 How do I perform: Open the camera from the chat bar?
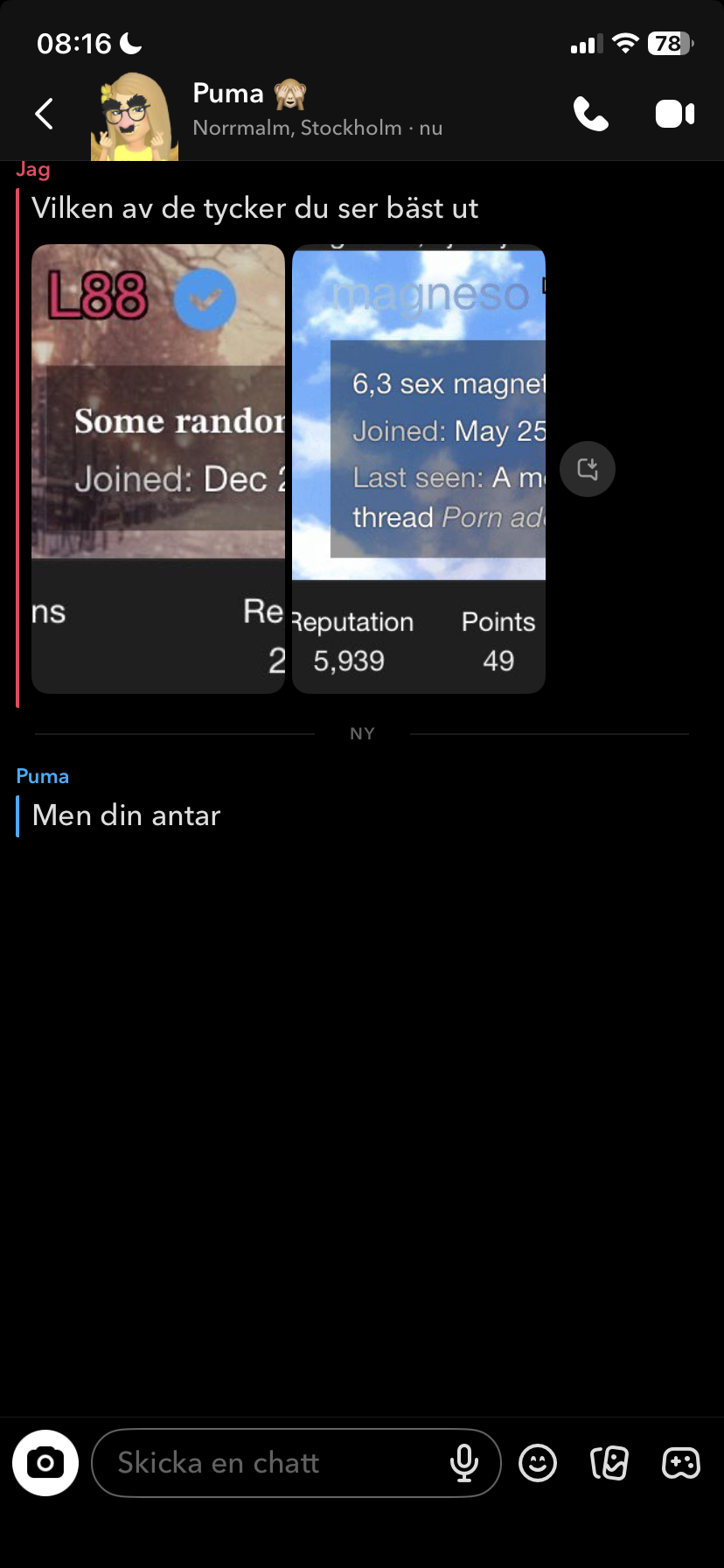pyautogui.click(x=45, y=1463)
